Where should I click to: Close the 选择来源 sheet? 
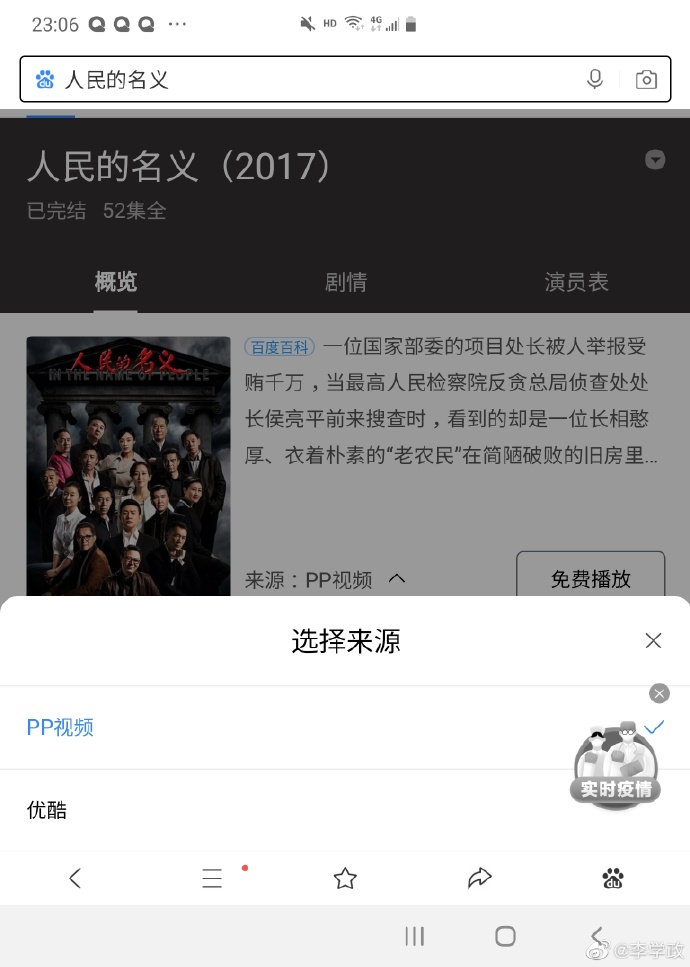[653, 641]
